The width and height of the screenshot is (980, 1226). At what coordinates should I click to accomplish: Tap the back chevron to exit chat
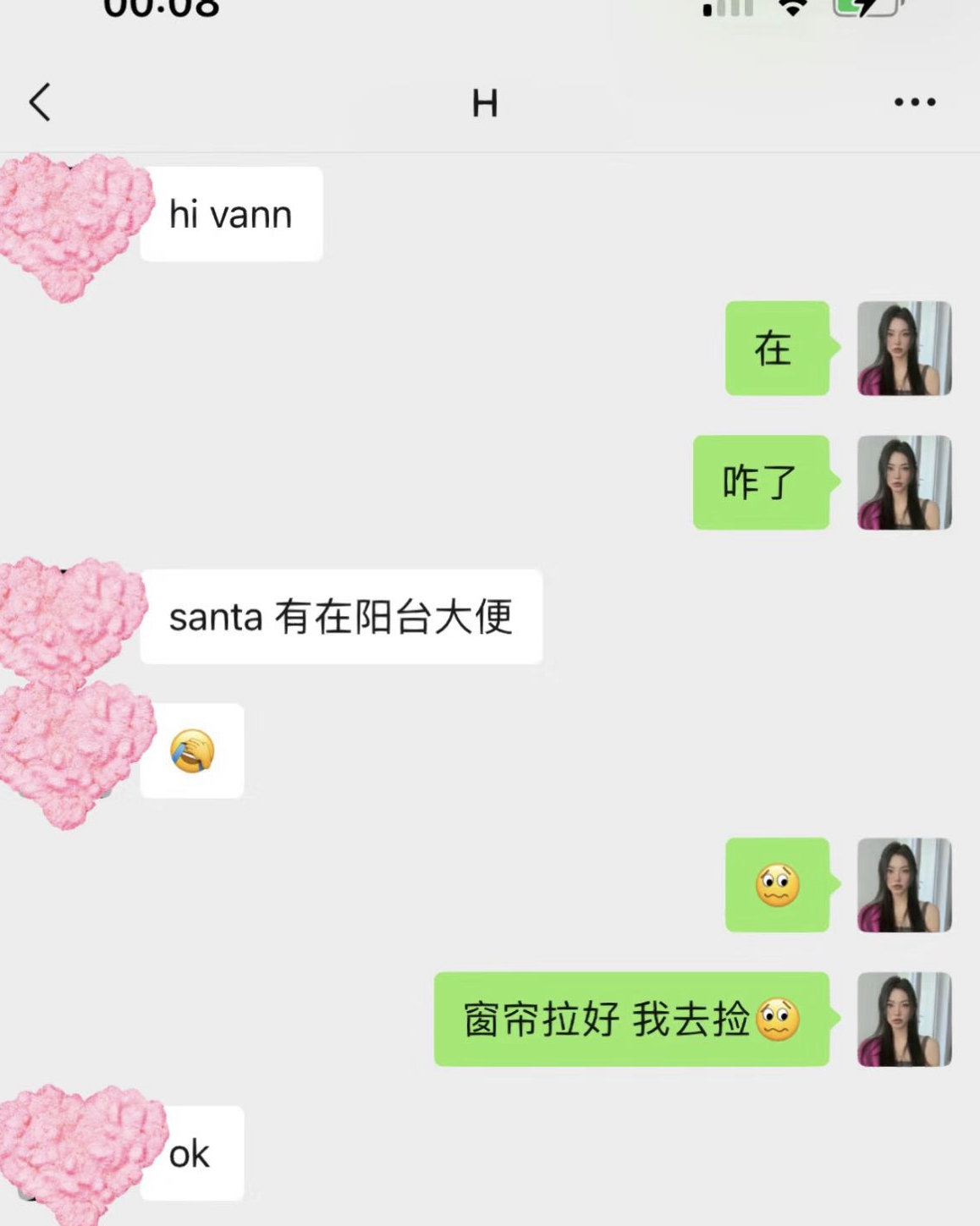click(40, 100)
